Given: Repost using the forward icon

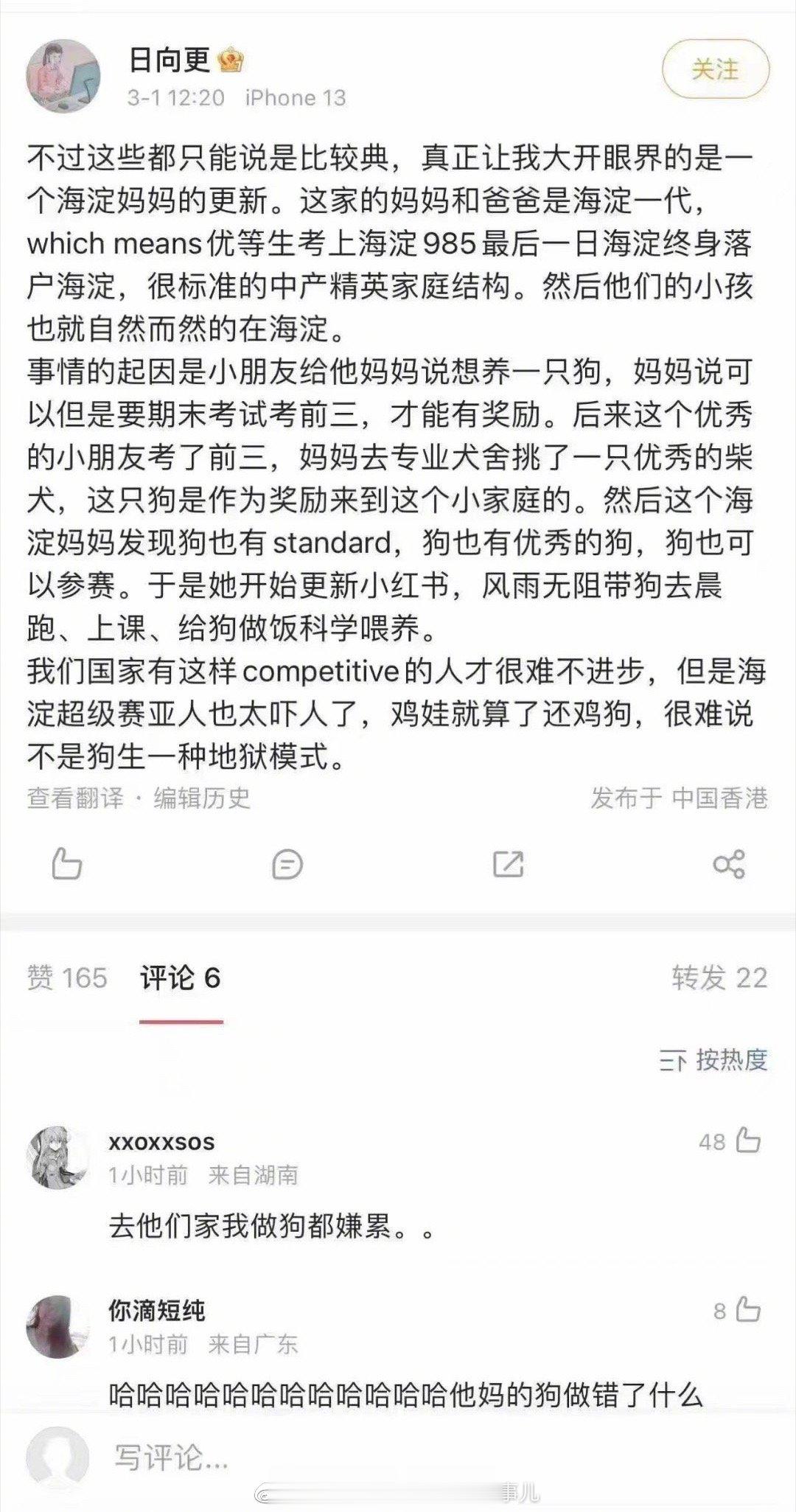Looking at the screenshot, I should (508, 863).
